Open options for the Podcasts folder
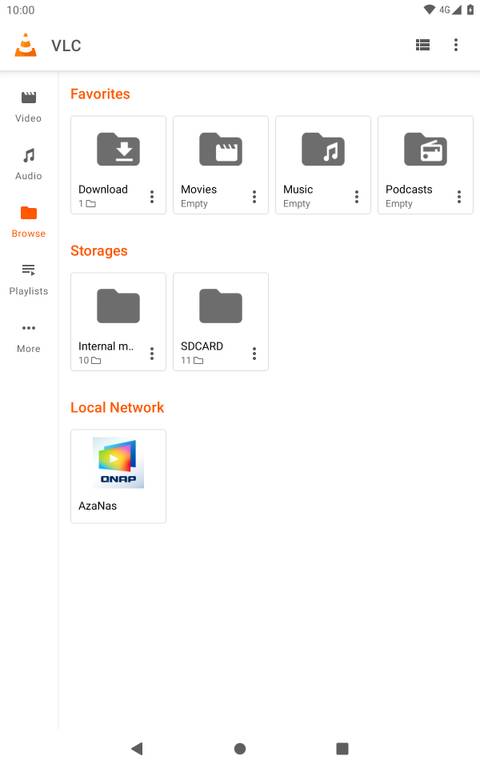This screenshot has width=480, height=768. click(x=459, y=196)
